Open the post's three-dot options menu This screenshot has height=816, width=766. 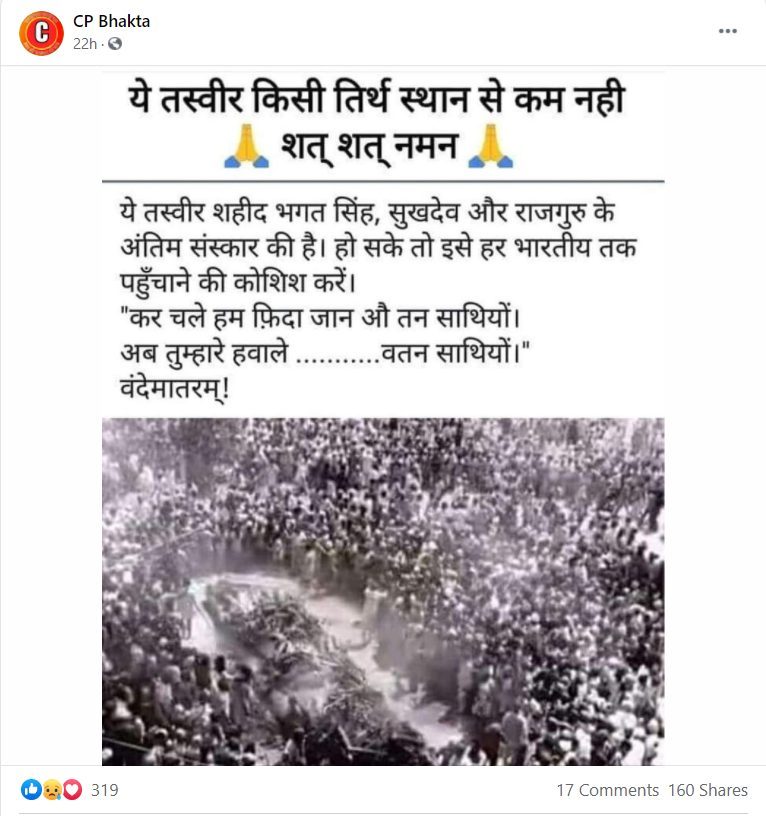coord(728,31)
